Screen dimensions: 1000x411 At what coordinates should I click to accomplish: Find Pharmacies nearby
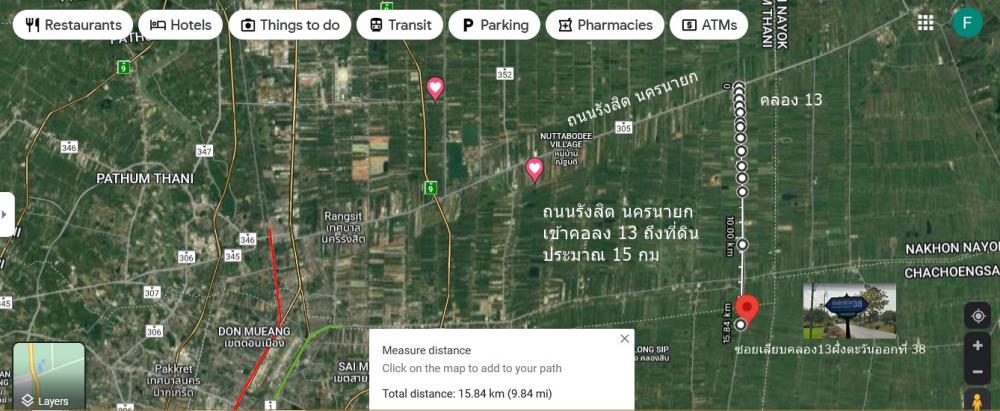605,25
